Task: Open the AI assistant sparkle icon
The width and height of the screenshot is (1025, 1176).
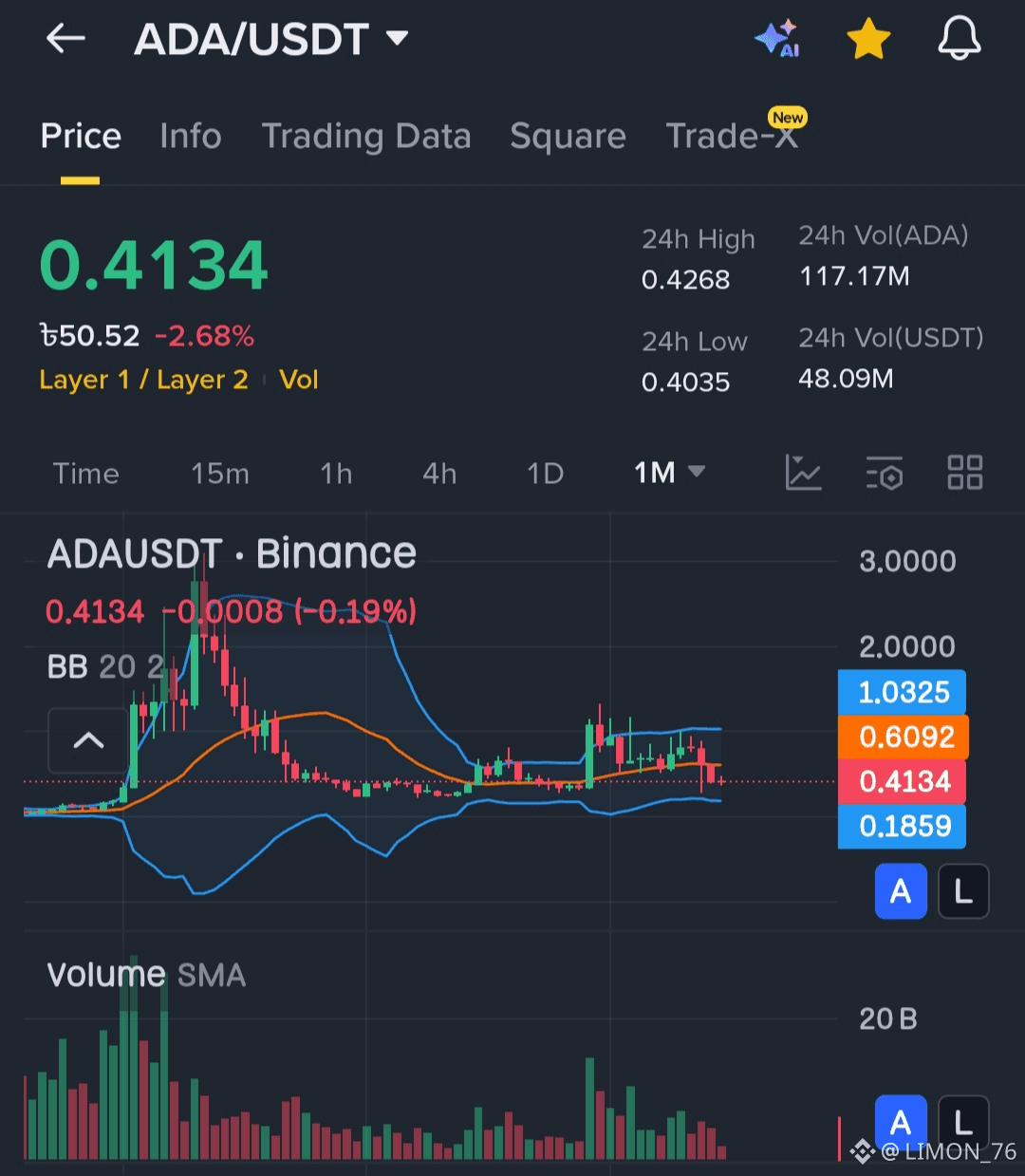Action: [776, 39]
